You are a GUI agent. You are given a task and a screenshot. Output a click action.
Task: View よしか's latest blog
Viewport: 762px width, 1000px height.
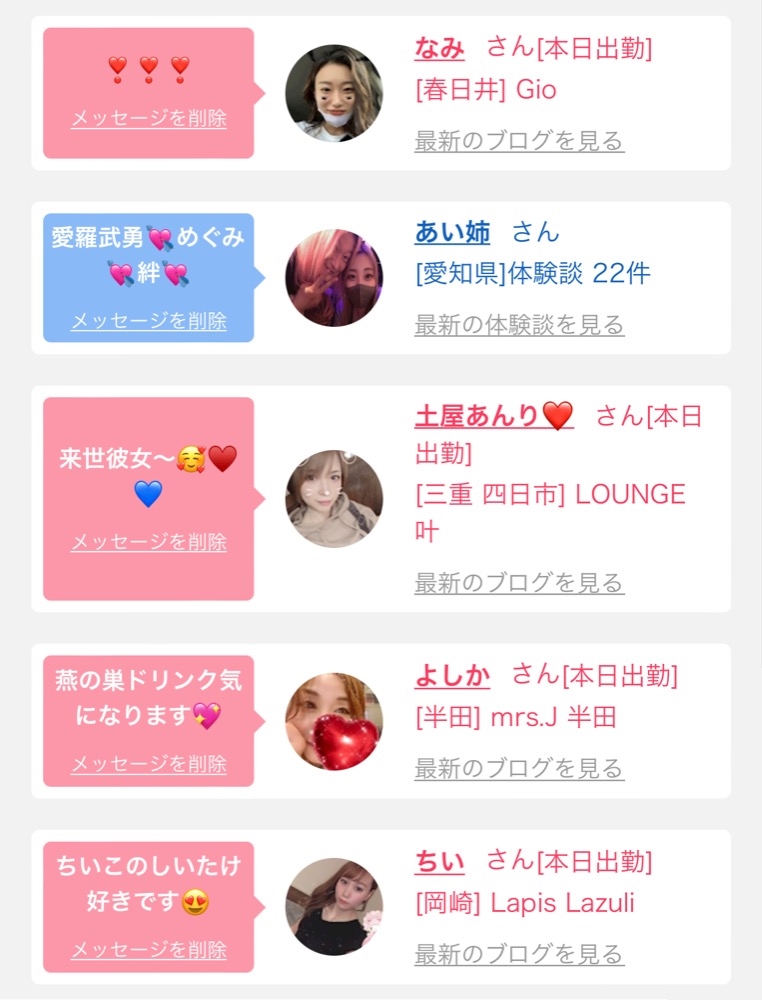tap(519, 769)
